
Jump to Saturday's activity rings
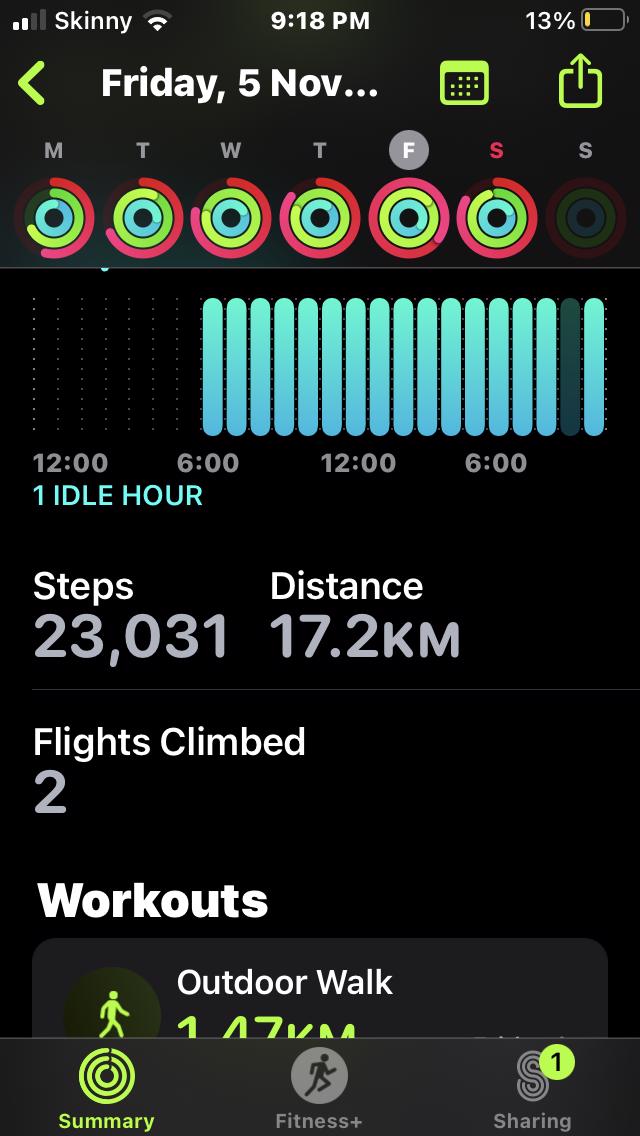point(497,216)
